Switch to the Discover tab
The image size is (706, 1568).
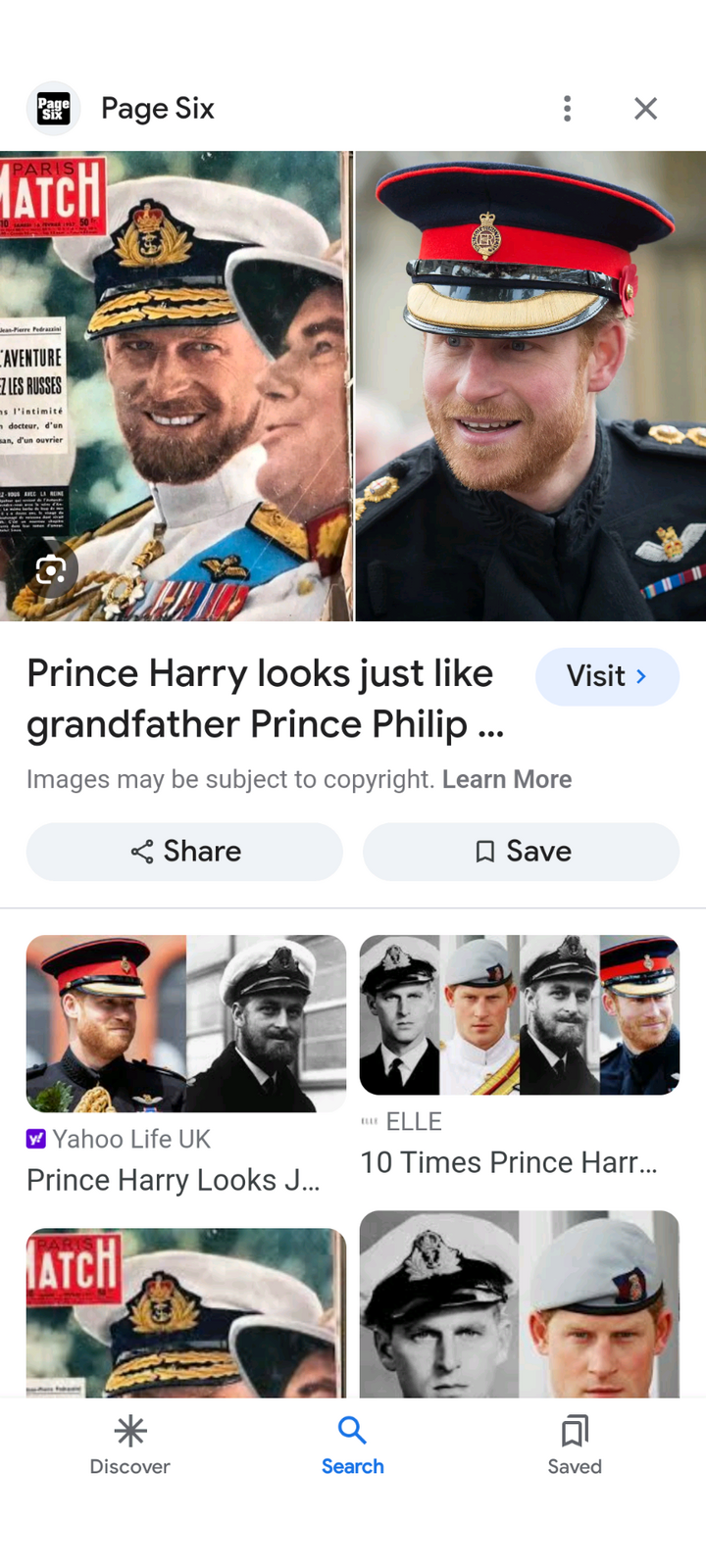point(129,1445)
